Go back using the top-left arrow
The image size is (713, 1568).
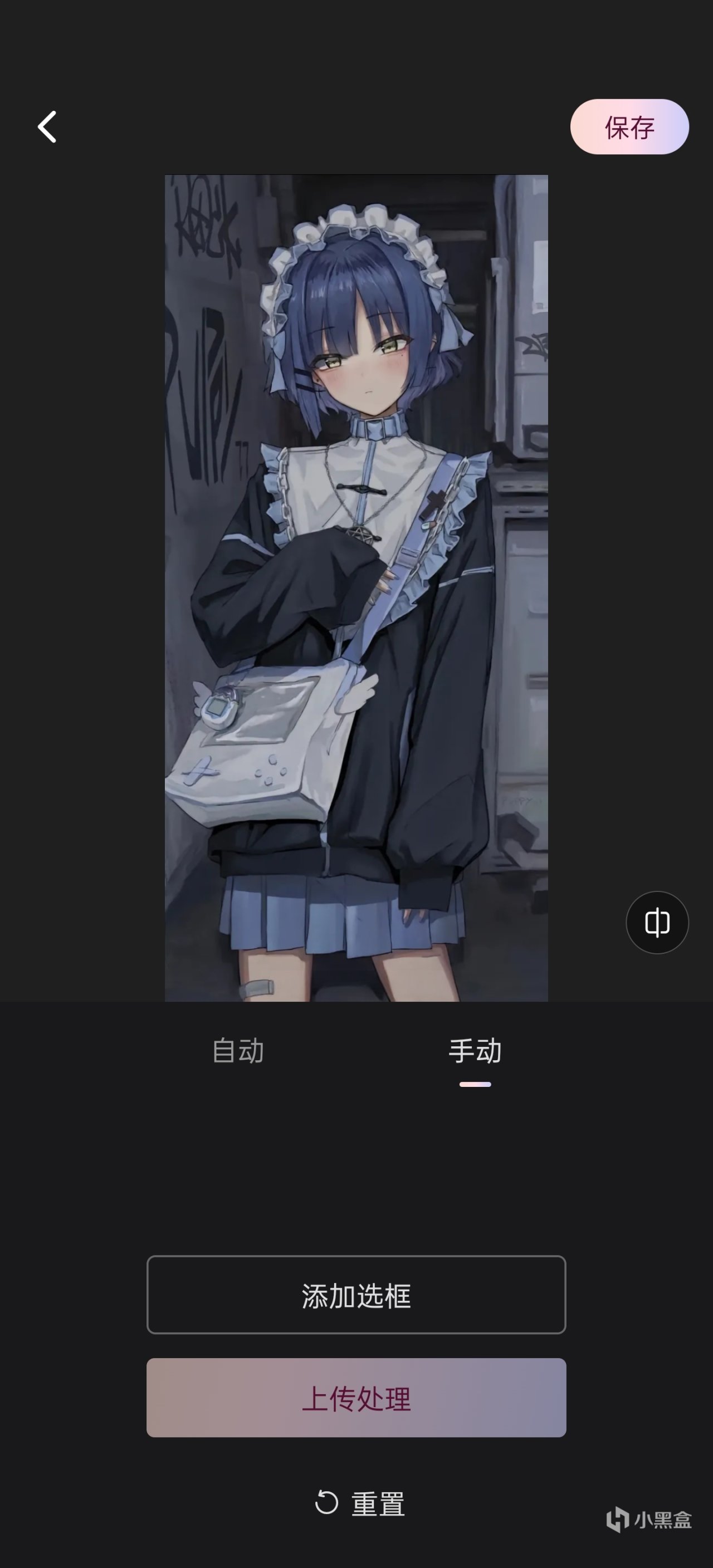click(x=47, y=126)
